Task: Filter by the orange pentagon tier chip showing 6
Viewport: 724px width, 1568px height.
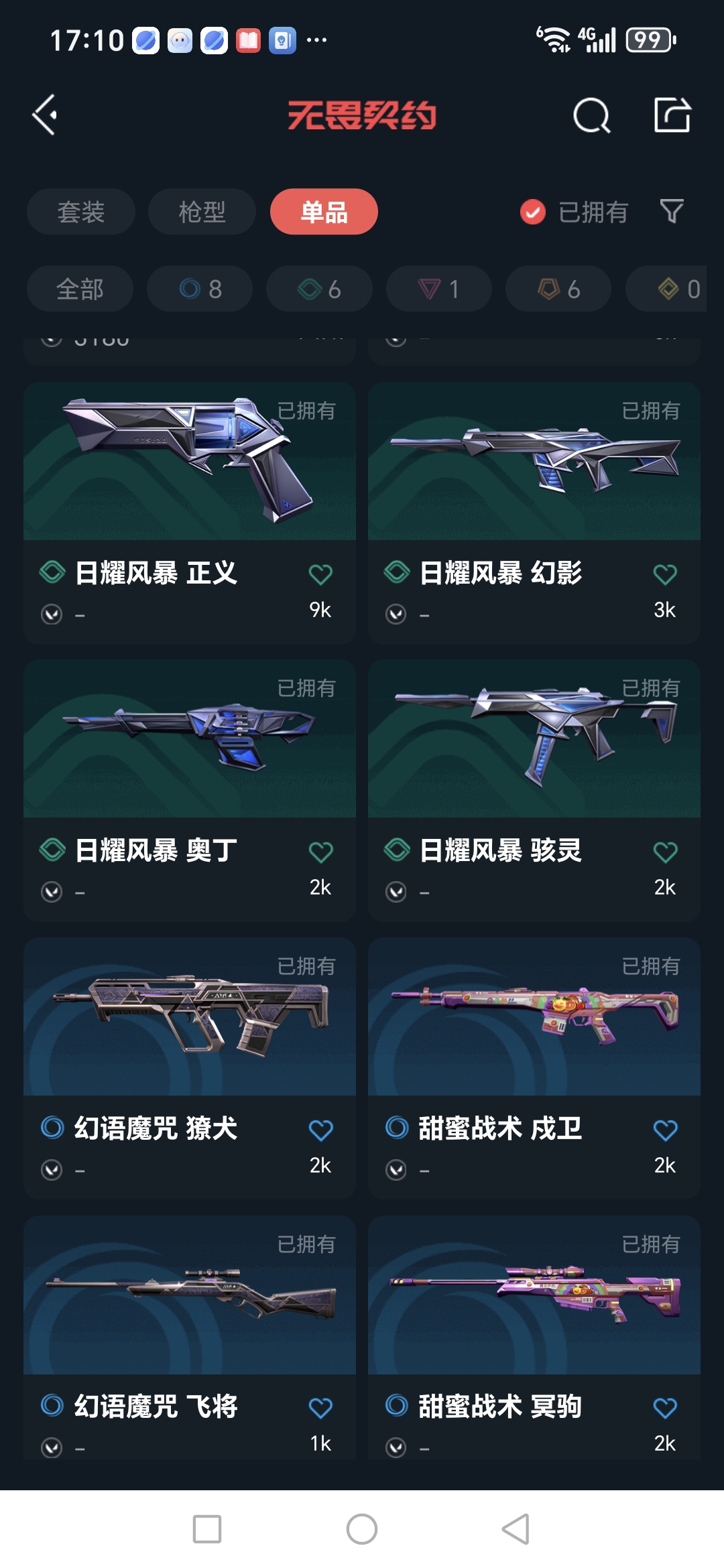Action: click(x=558, y=289)
